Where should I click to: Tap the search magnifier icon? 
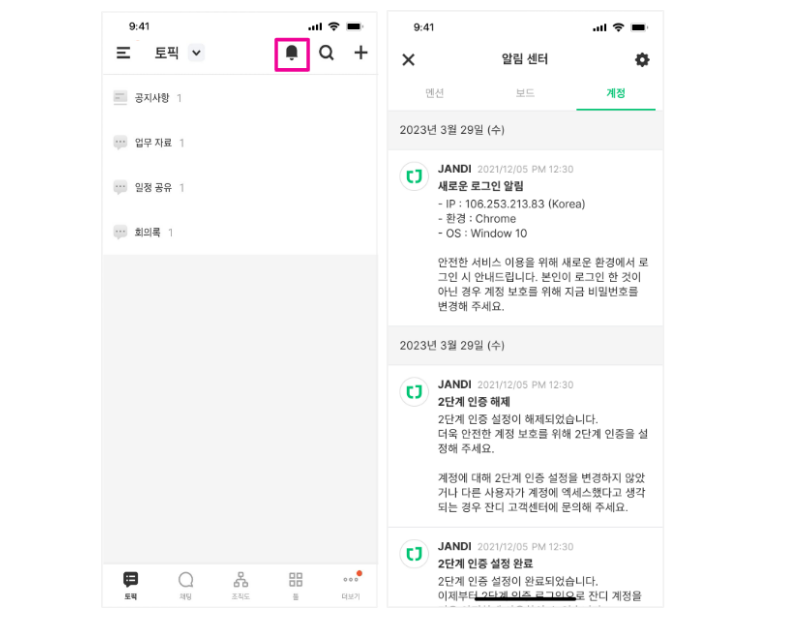(x=326, y=54)
